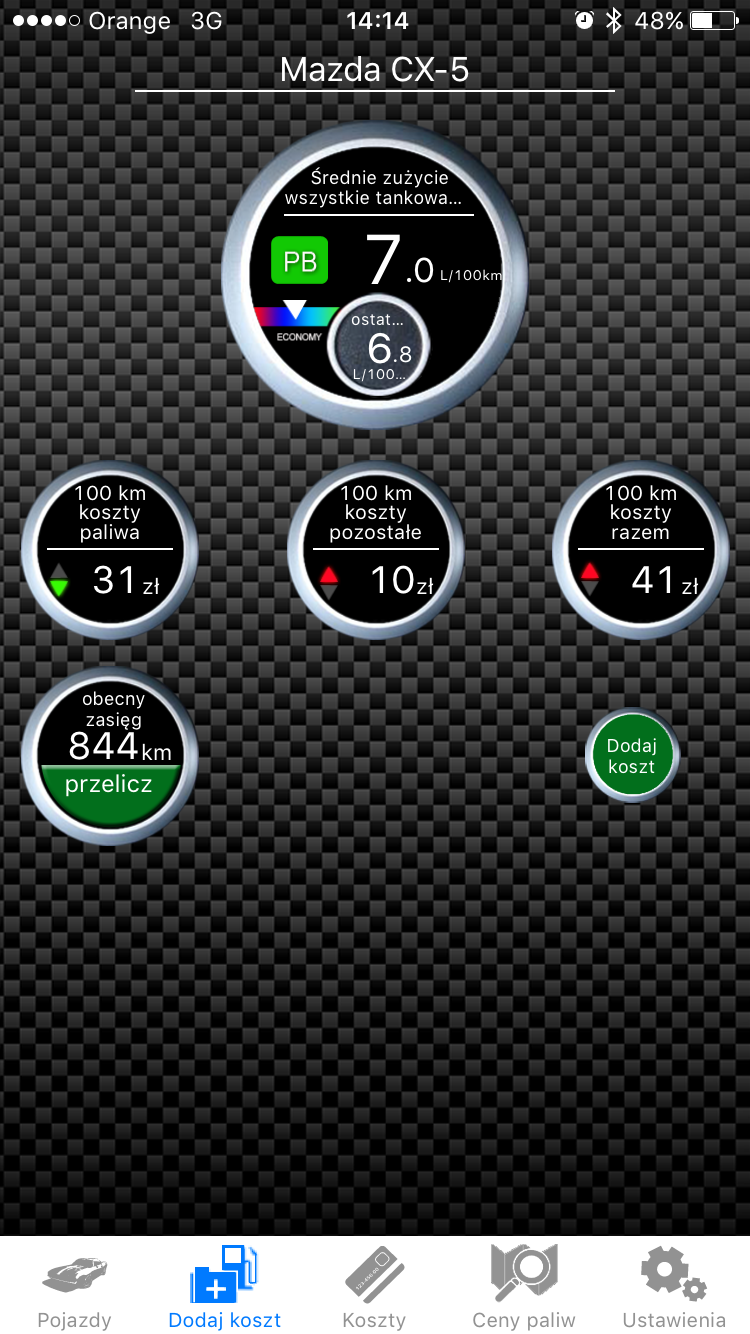Viewport: 750px width, 1334px height.
Task: Open the koszty pozostałe gauge
Action: (375, 548)
